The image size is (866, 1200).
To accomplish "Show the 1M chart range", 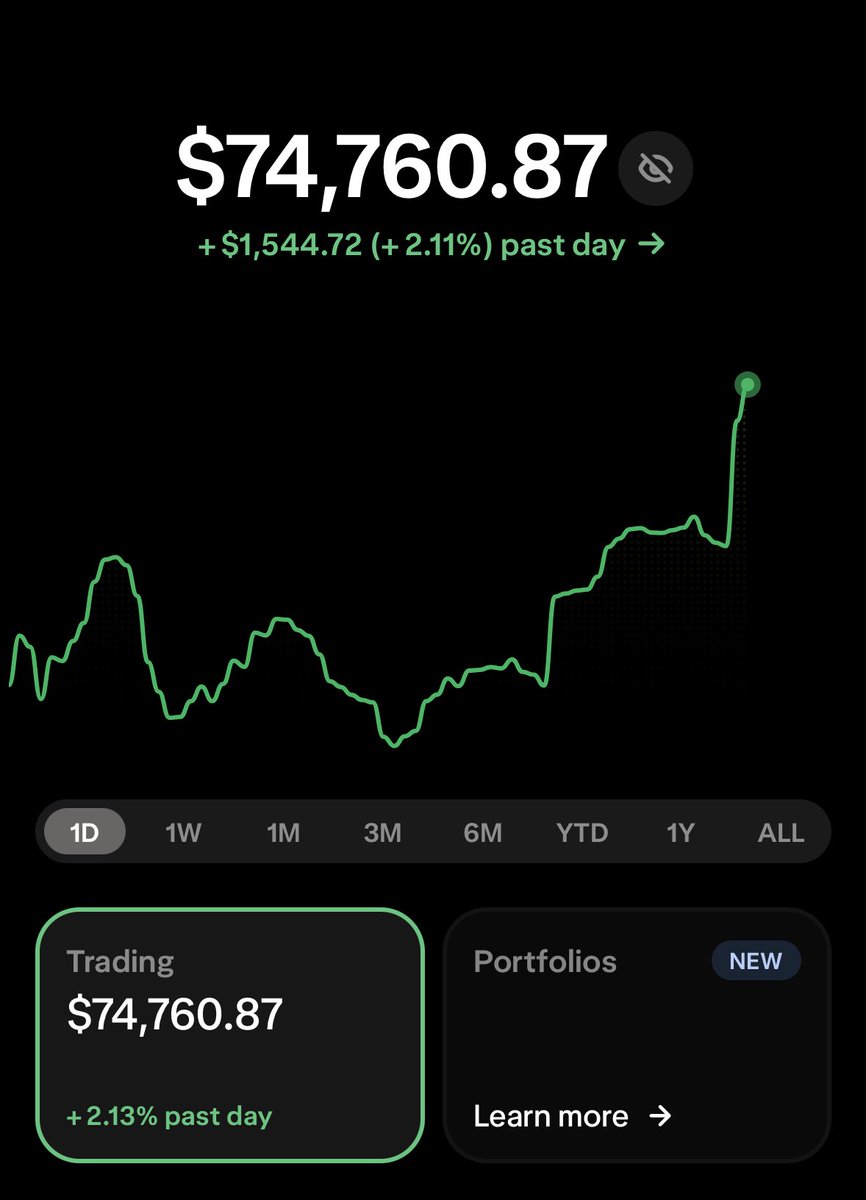I will point(283,832).
